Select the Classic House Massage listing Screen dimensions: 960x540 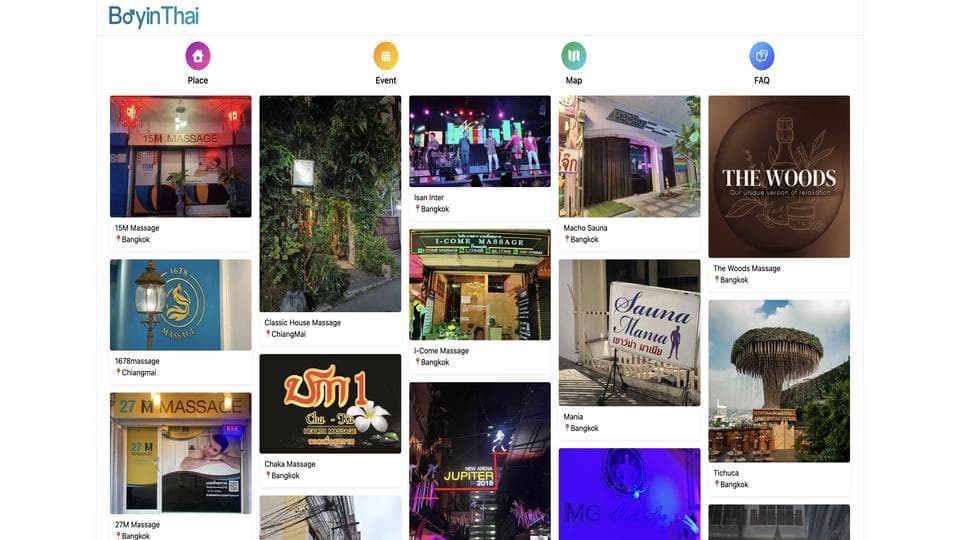click(x=330, y=204)
